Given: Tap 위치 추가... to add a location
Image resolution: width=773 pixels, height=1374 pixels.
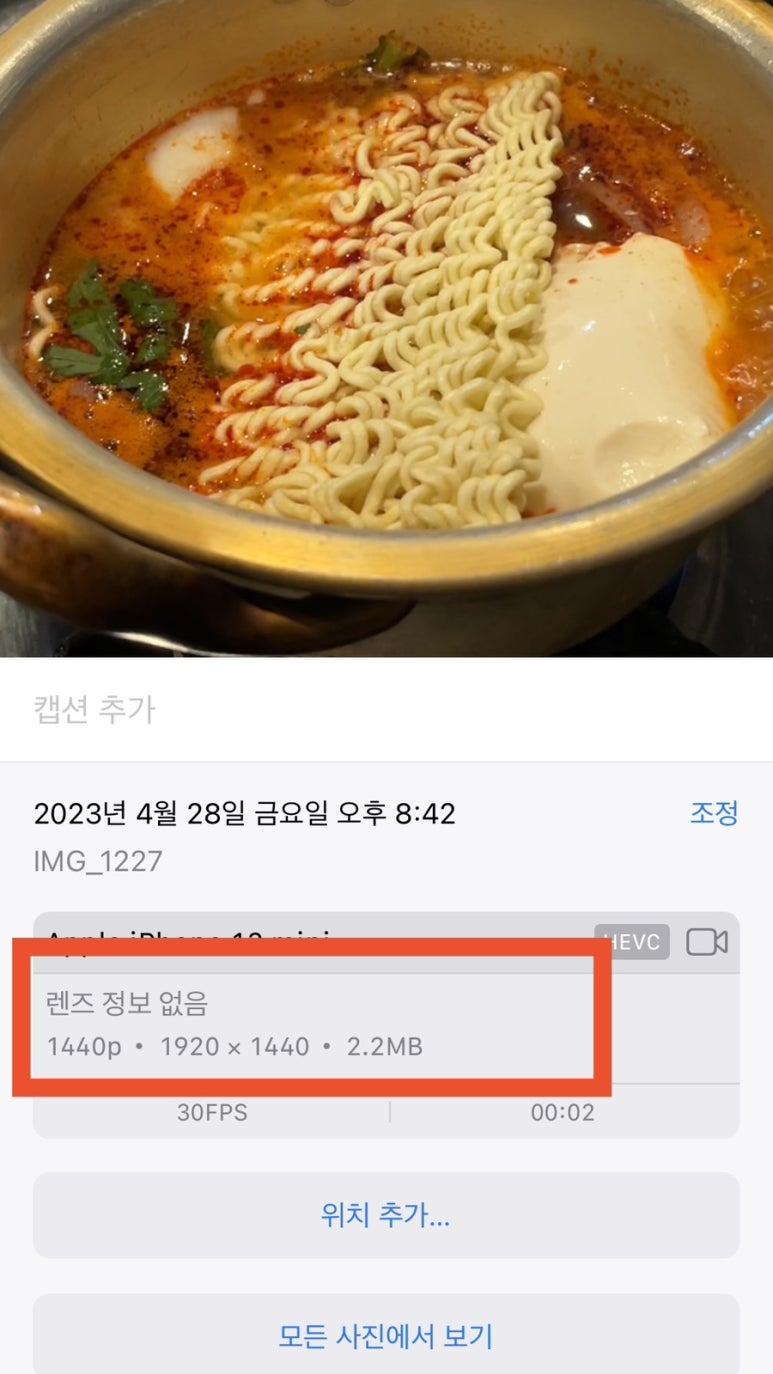Looking at the screenshot, I should (x=386, y=1215).
